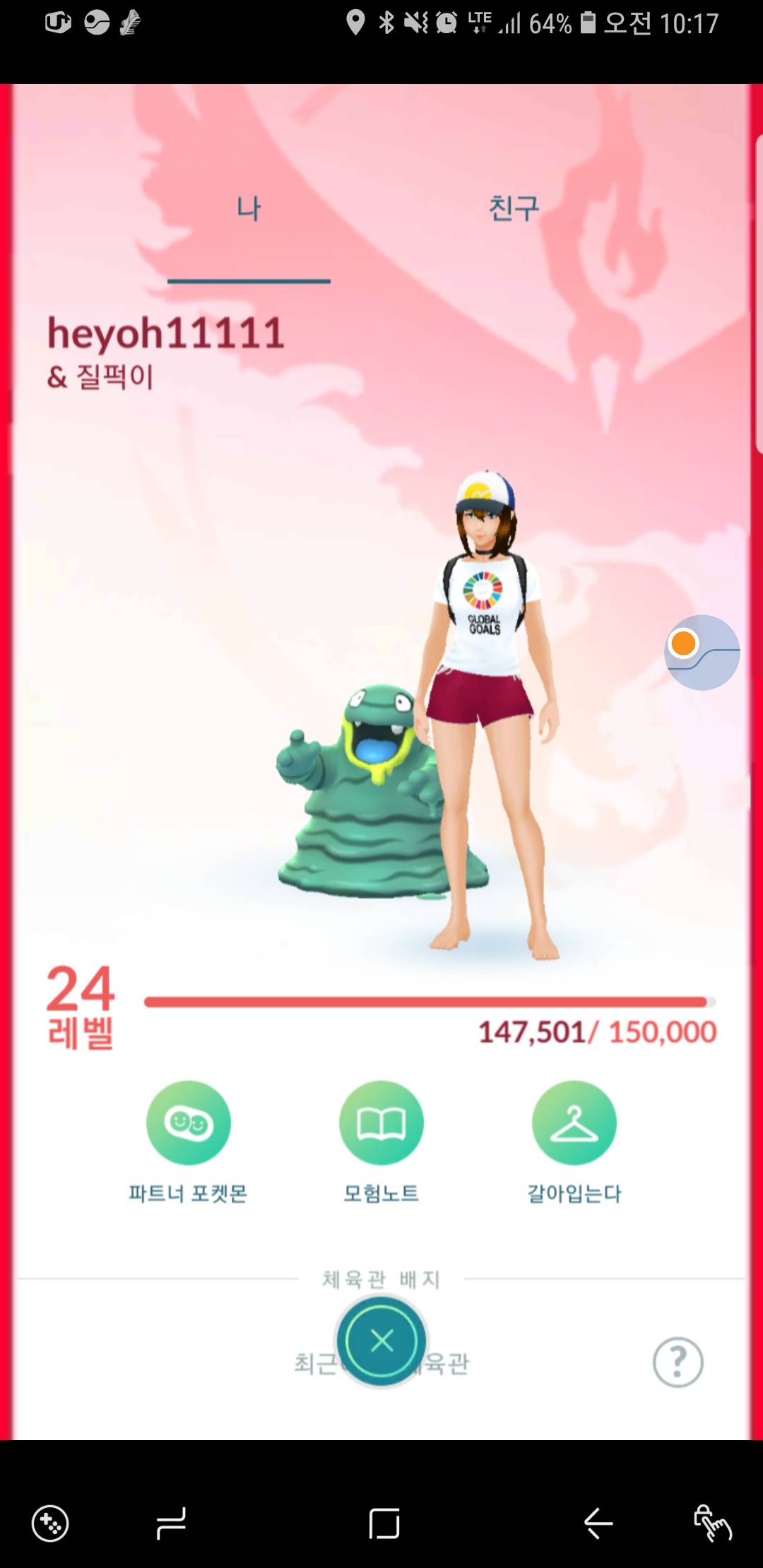
Task: Go back with the navigation bar arrow
Action: click(598, 1523)
